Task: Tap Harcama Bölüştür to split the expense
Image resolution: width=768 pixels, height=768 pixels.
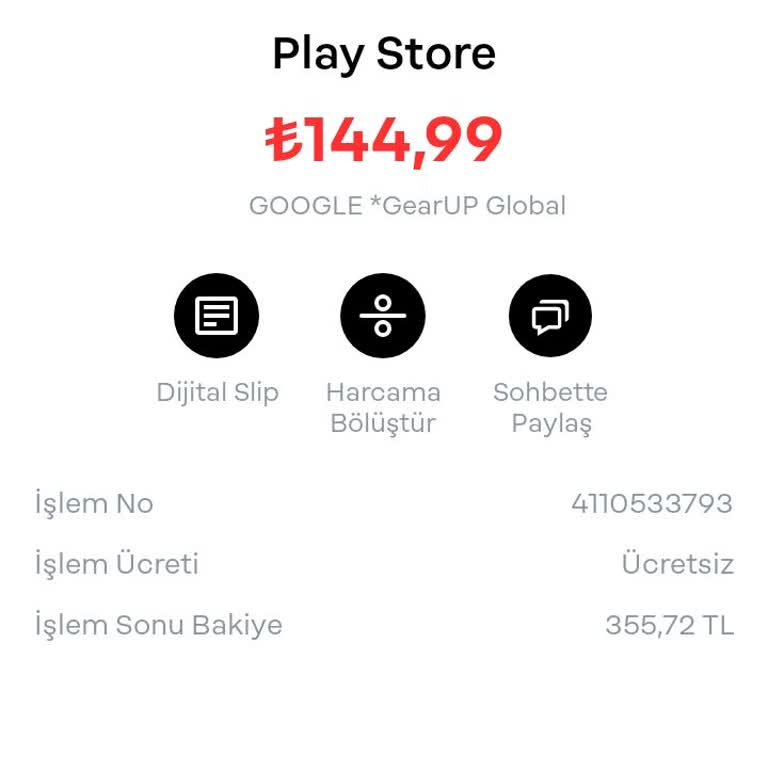Action: (383, 317)
